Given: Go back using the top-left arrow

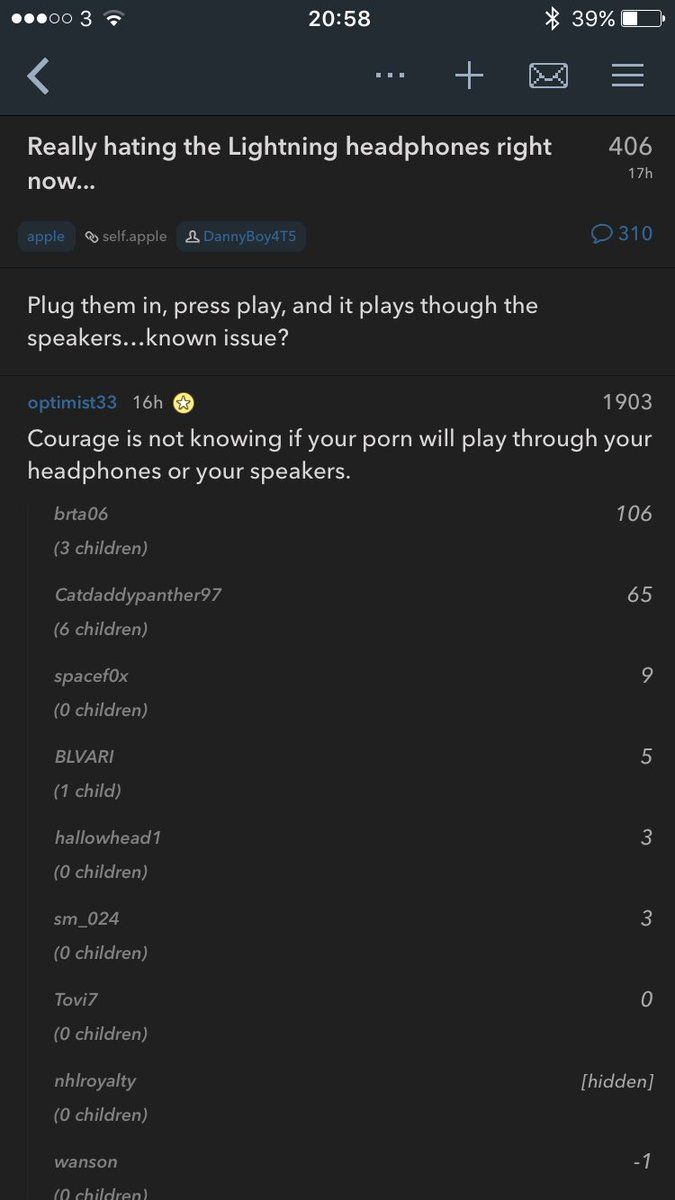Looking at the screenshot, I should (x=38, y=76).
